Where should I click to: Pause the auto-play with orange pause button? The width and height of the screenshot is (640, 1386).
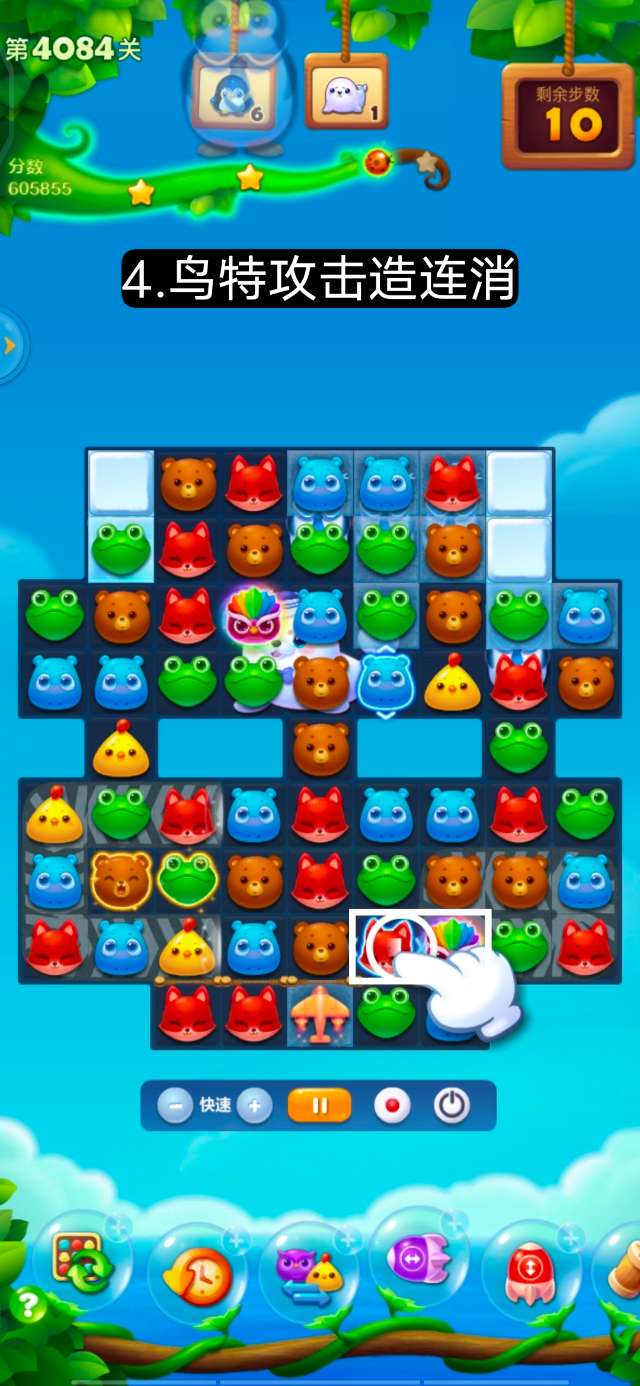coord(320,1106)
